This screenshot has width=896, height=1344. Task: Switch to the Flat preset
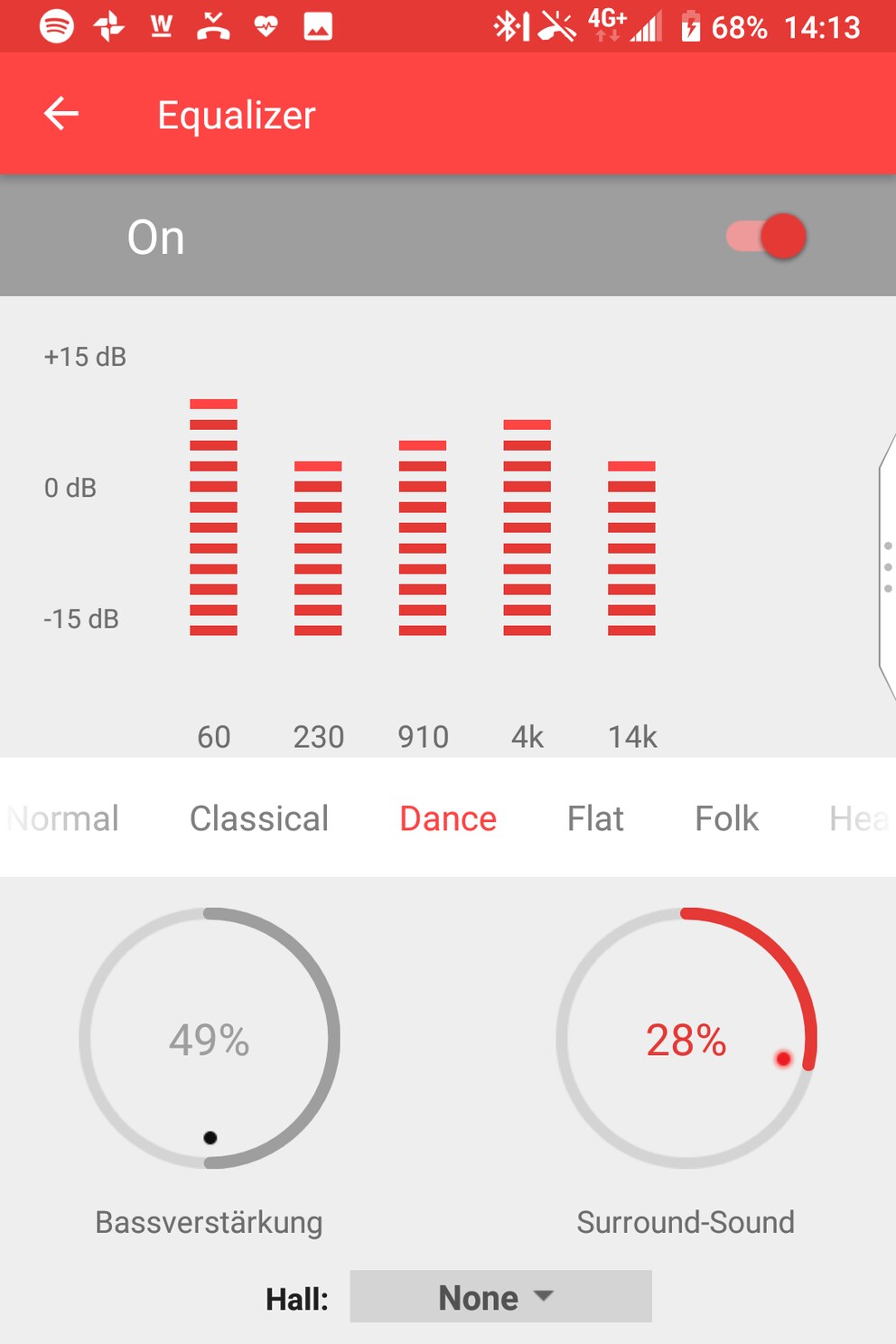click(x=595, y=818)
